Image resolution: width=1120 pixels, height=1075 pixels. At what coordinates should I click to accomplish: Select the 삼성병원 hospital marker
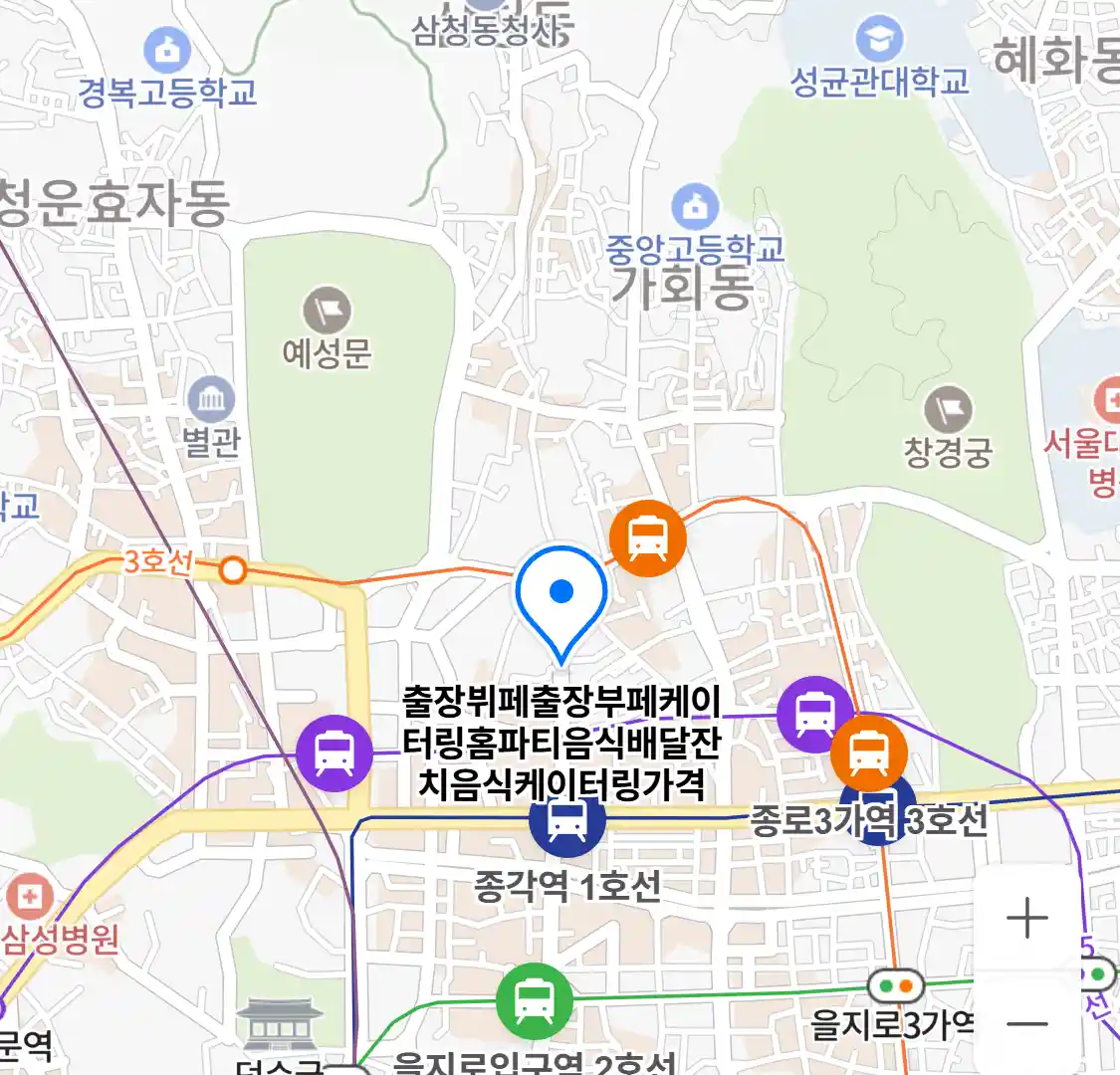coord(28,897)
